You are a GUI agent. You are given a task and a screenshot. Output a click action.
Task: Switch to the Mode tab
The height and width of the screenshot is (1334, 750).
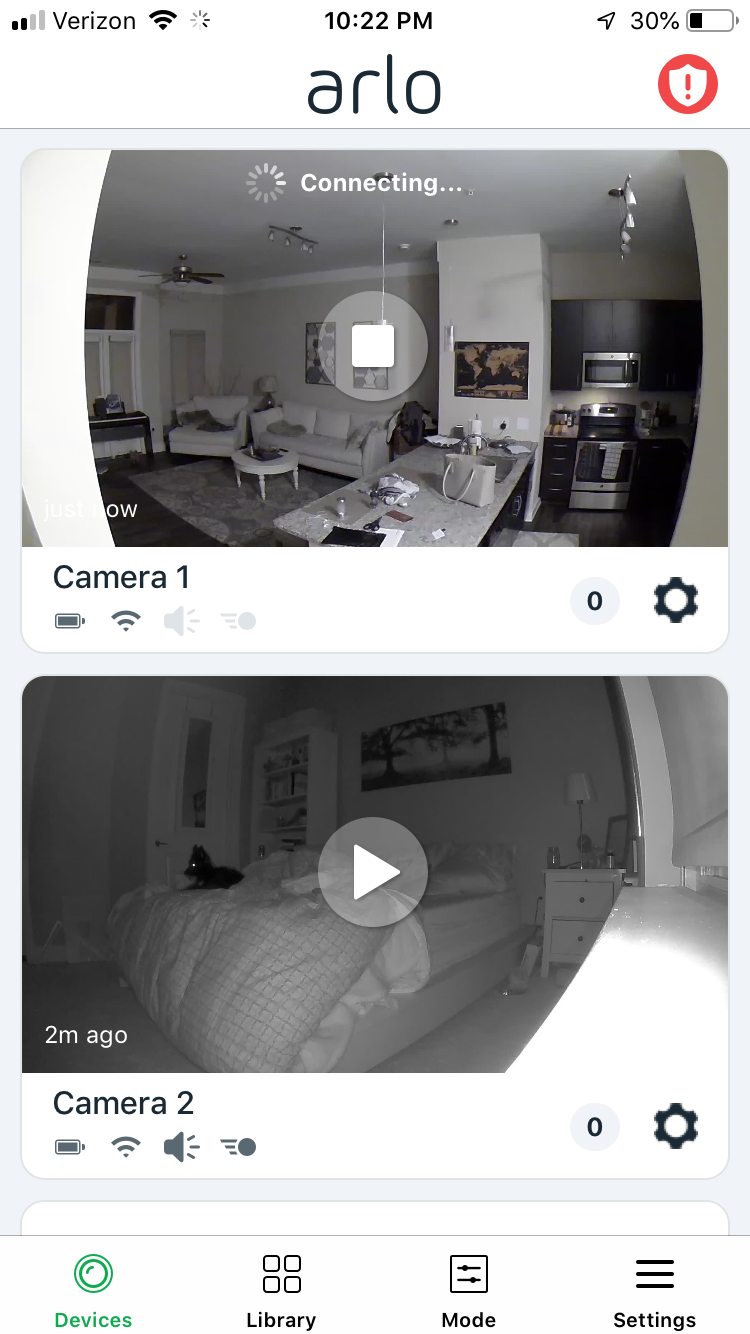click(x=469, y=1289)
